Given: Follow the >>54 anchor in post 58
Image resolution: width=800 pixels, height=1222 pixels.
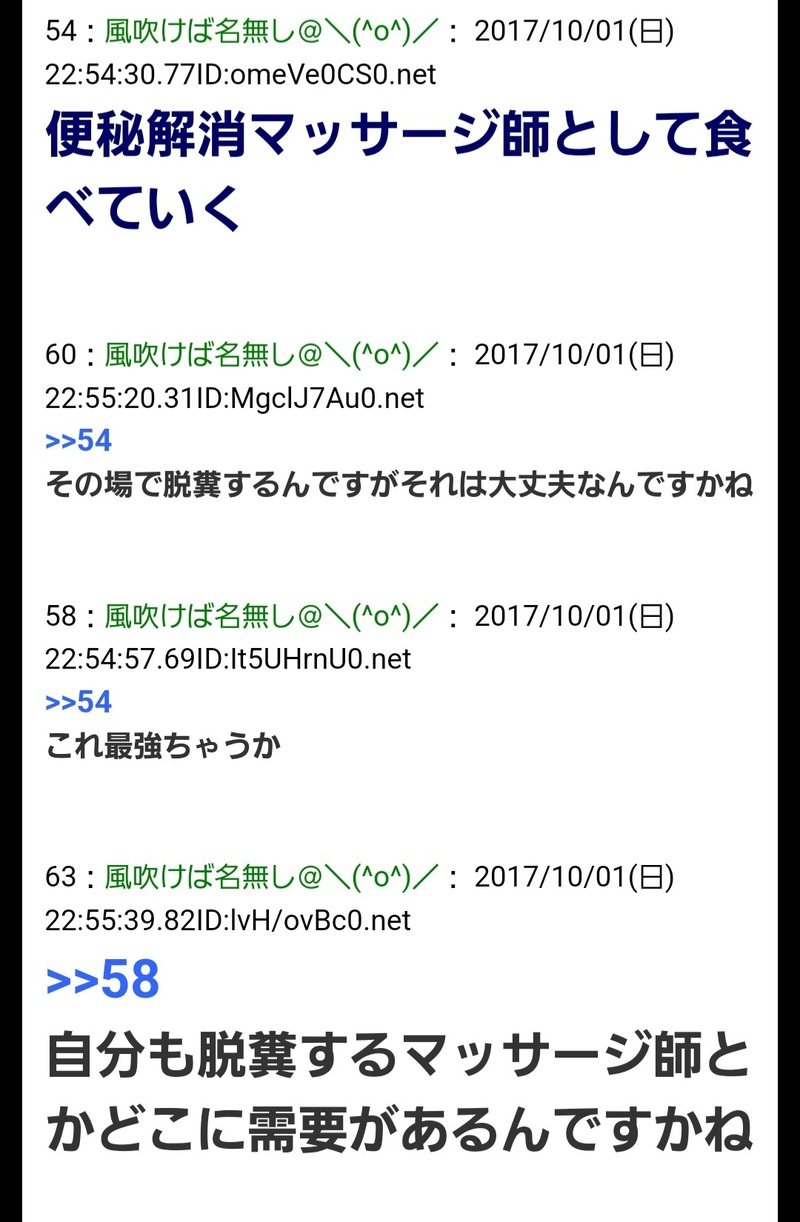Looking at the screenshot, I should coord(78,702).
